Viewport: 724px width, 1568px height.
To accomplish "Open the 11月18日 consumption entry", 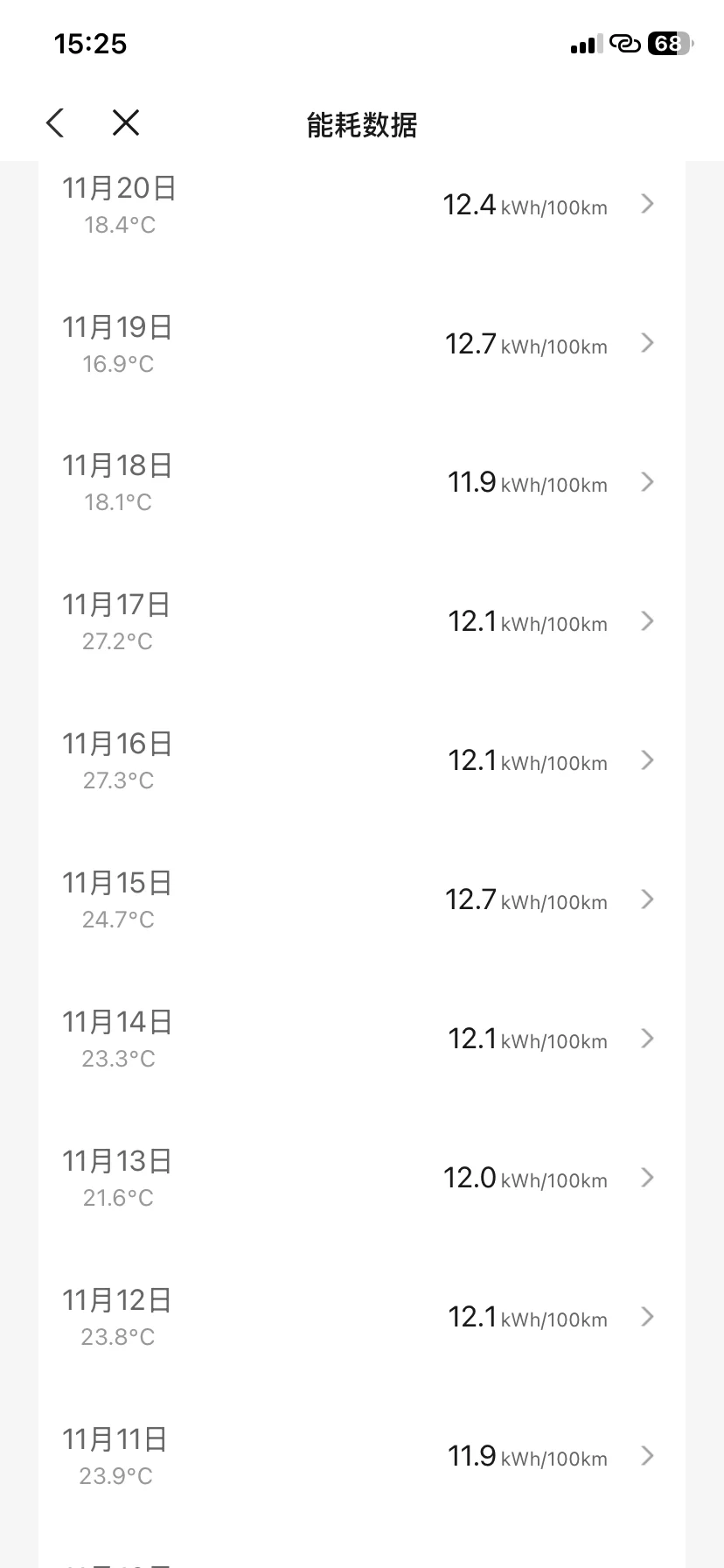I will click(360, 483).
